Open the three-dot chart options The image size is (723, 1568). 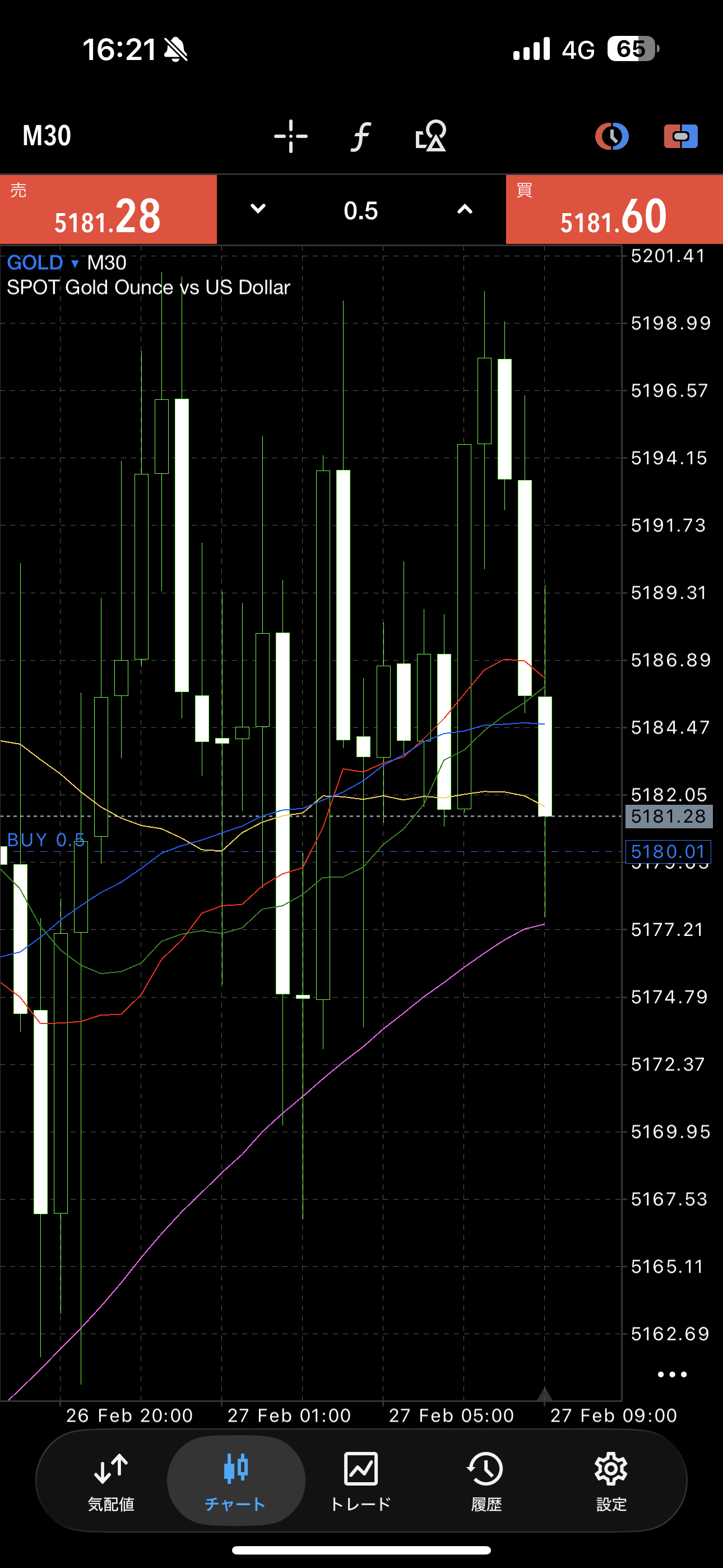point(672,1375)
